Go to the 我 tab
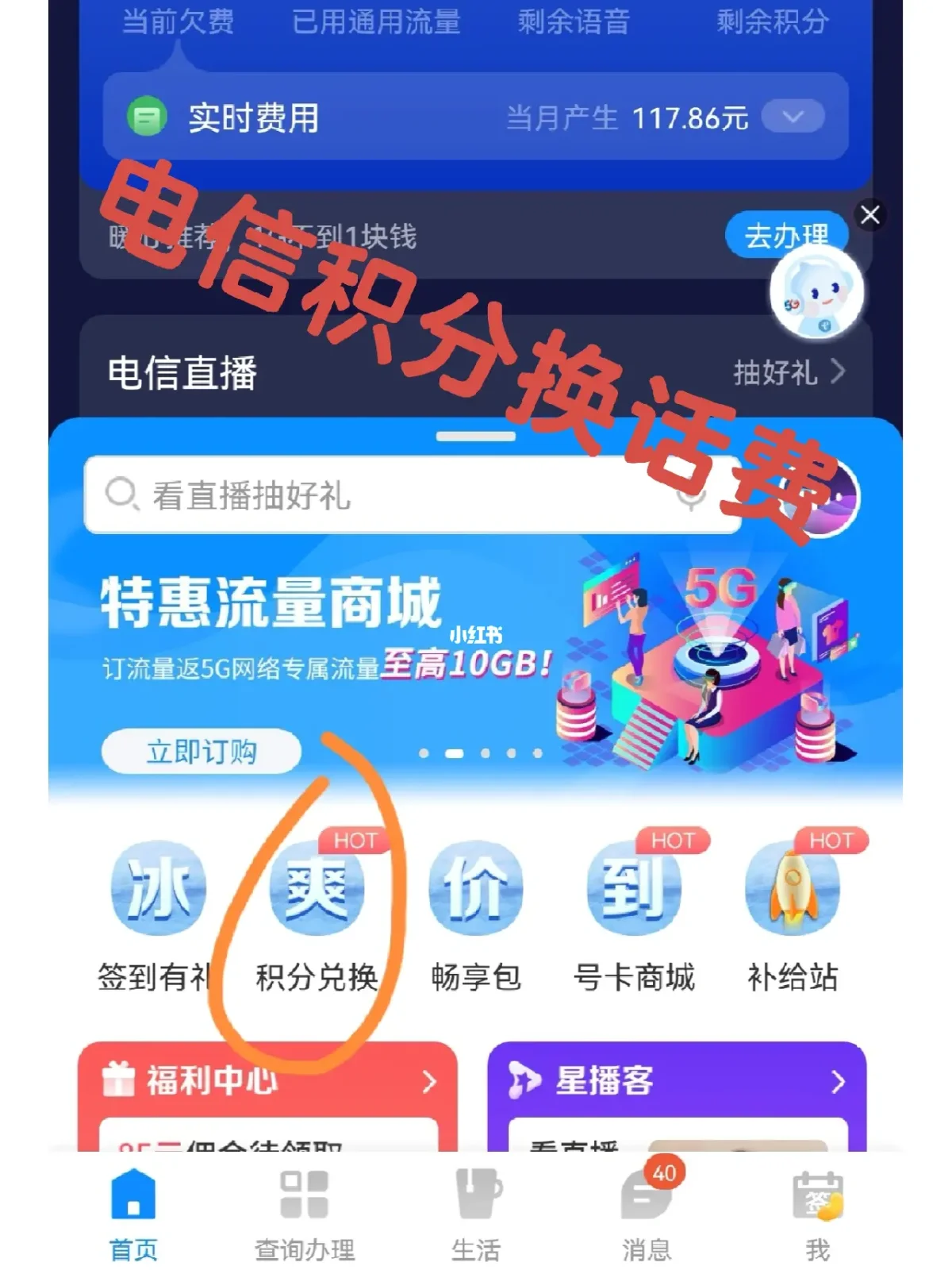952x1270 pixels. (818, 1214)
